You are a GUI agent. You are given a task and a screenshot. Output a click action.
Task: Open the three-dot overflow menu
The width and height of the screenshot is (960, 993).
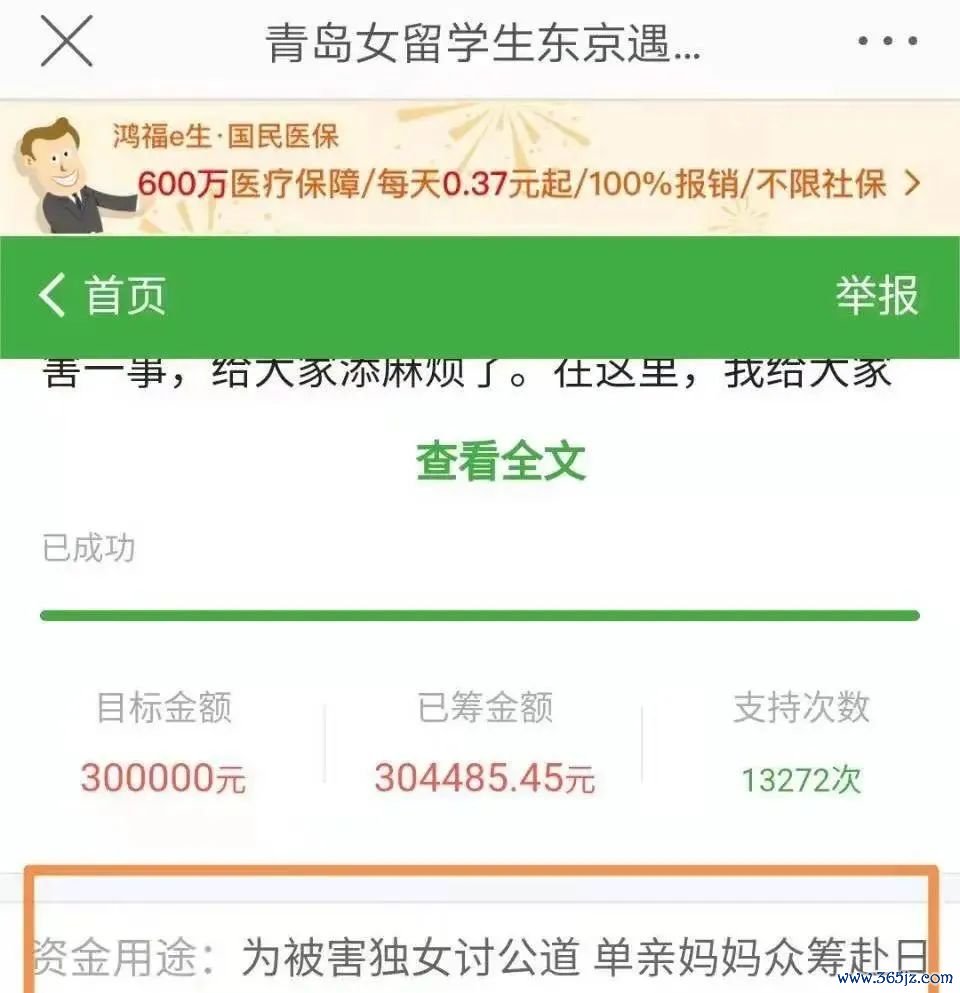click(887, 42)
